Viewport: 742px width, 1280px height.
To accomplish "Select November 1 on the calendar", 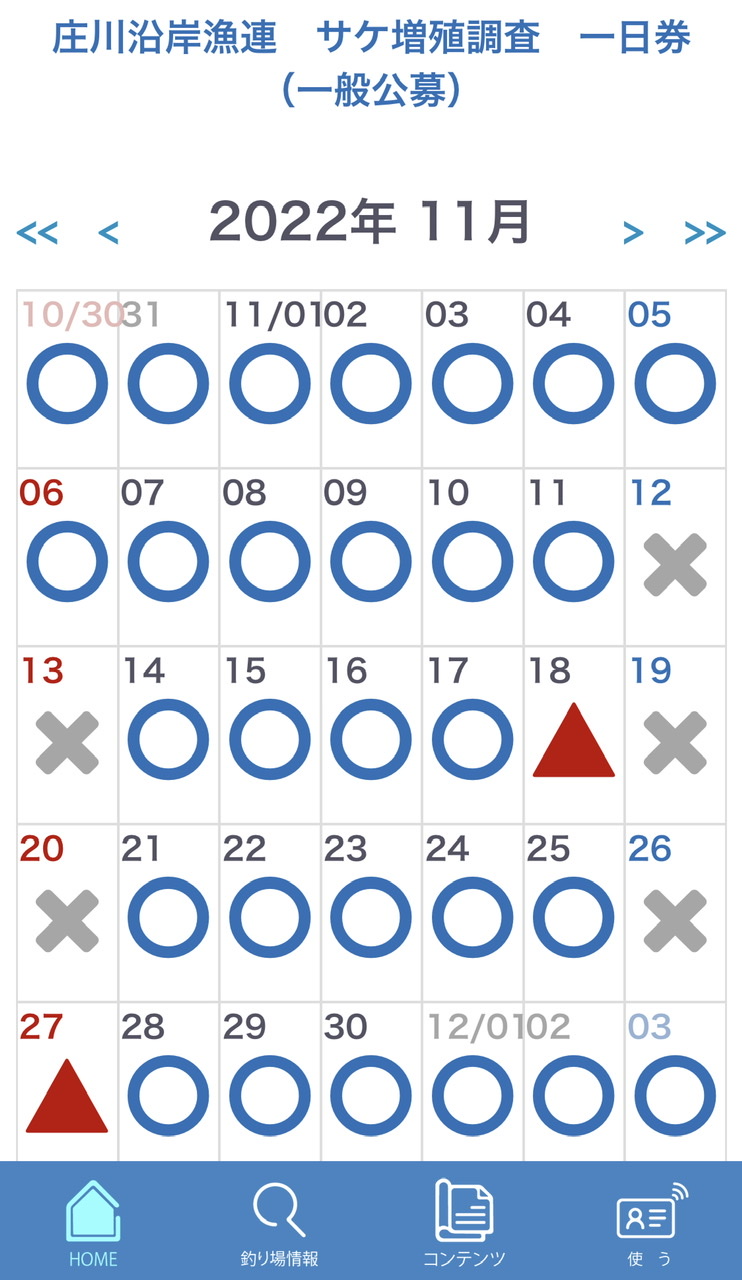I will coord(270,379).
